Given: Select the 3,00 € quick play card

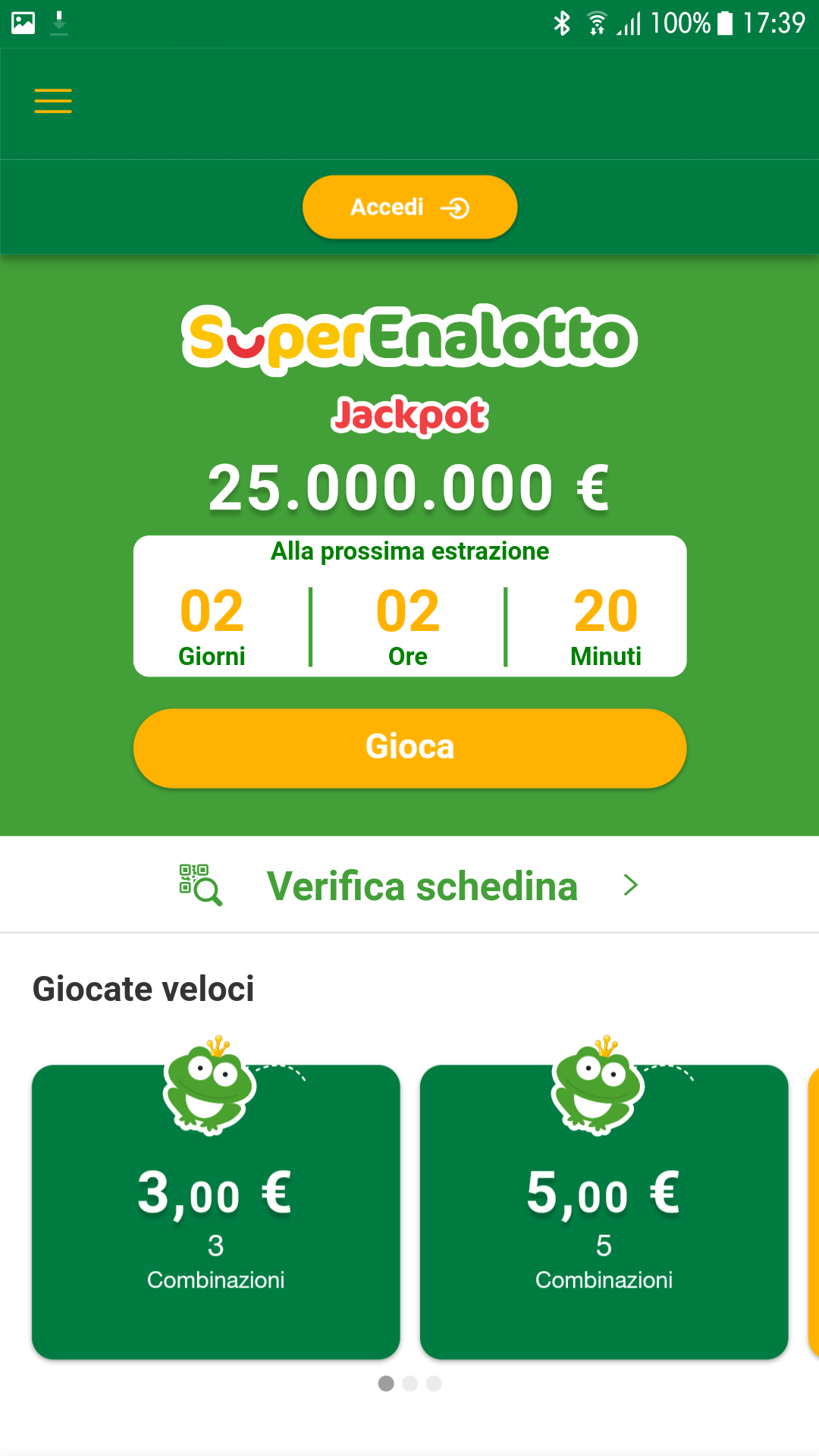Looking at the screenshot, I should coord(215,1213).
